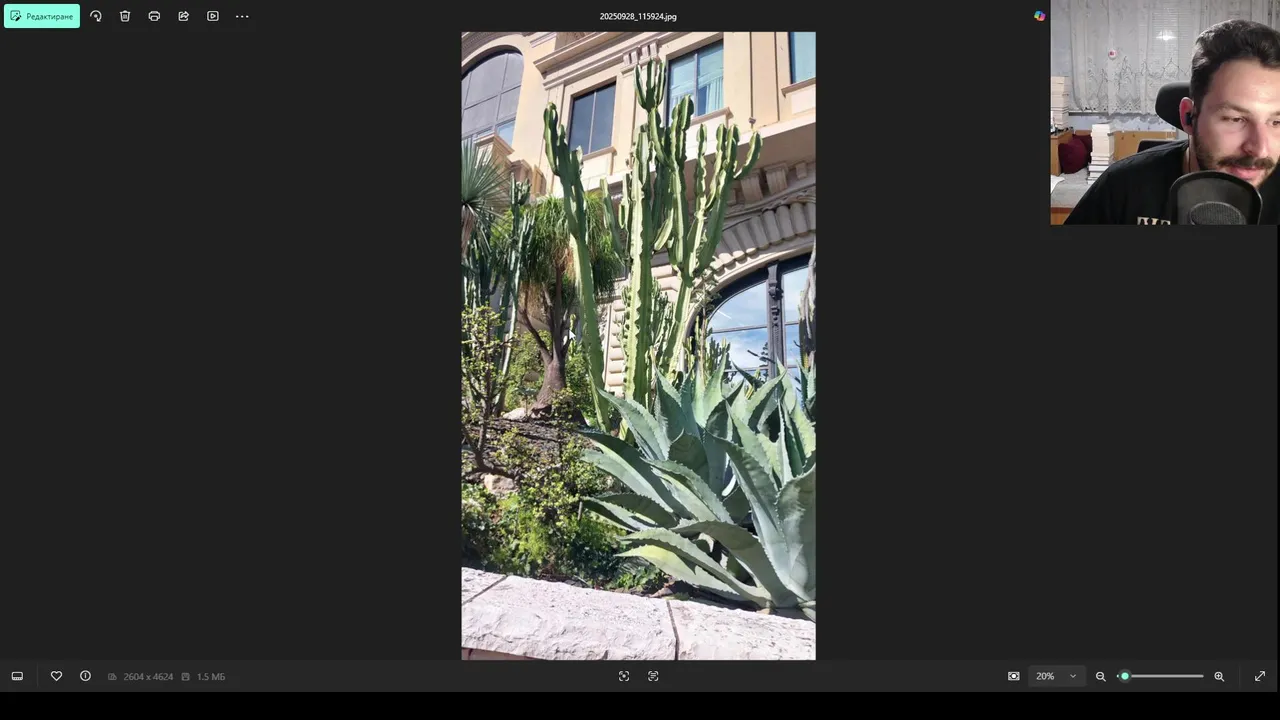This screenshot has height=720, width=1280.
Task: Enter full screen view
Action: click(1260, 676)
